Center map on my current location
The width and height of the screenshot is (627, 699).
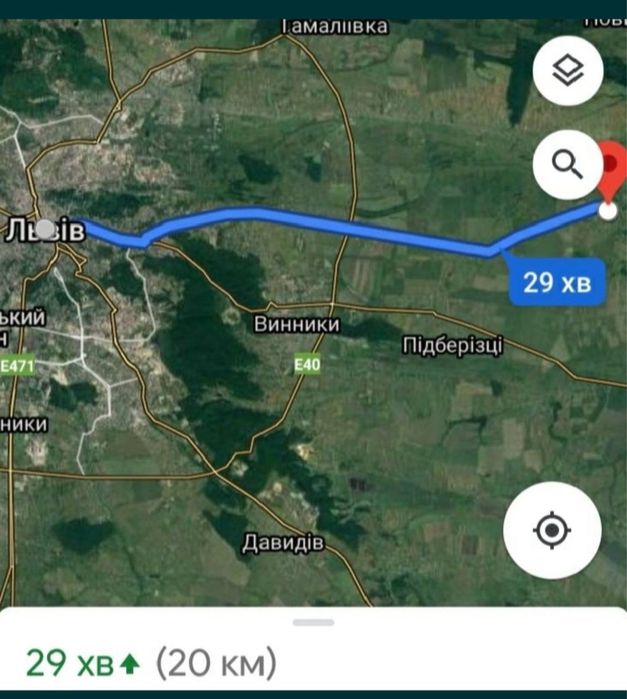[x=552, y=530]
